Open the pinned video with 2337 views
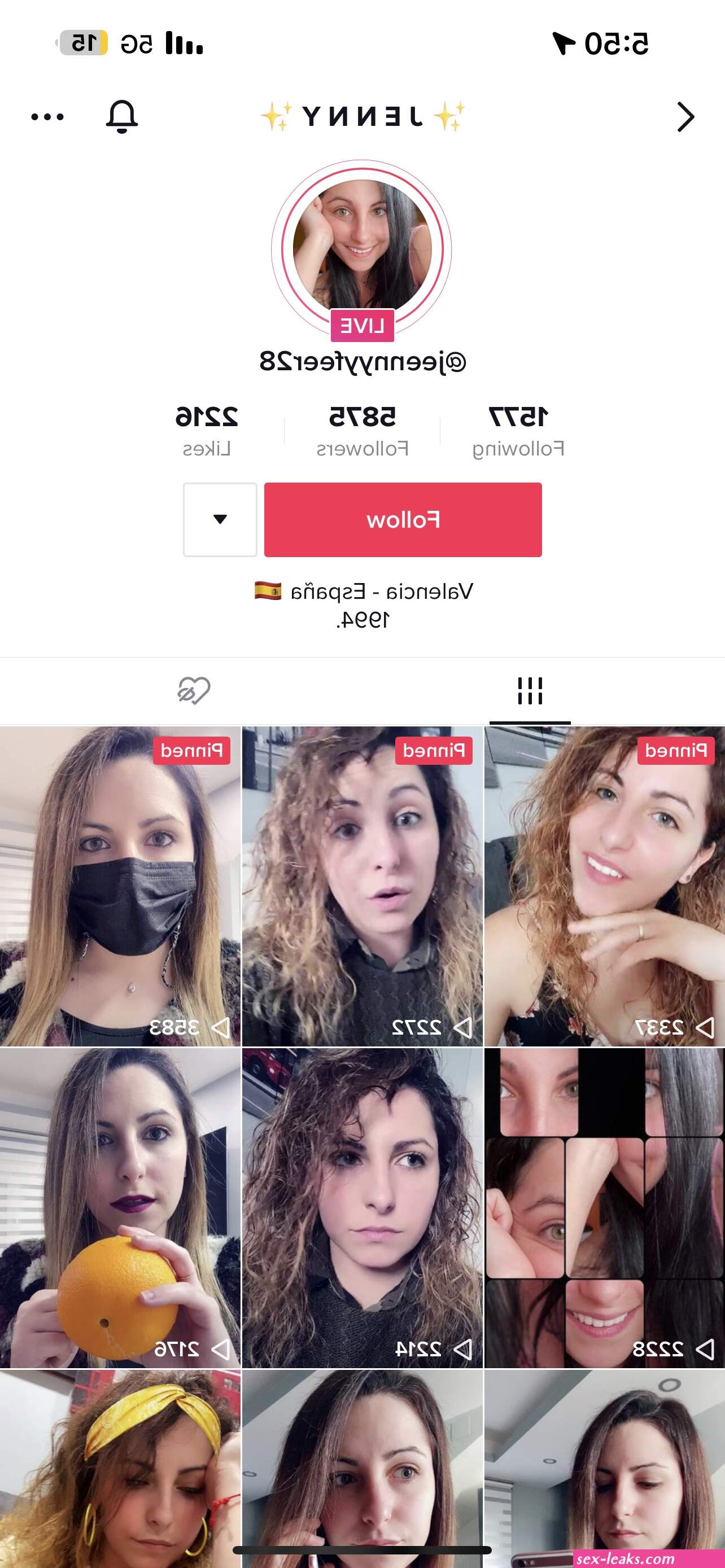725x1568 pixels. 605,886
